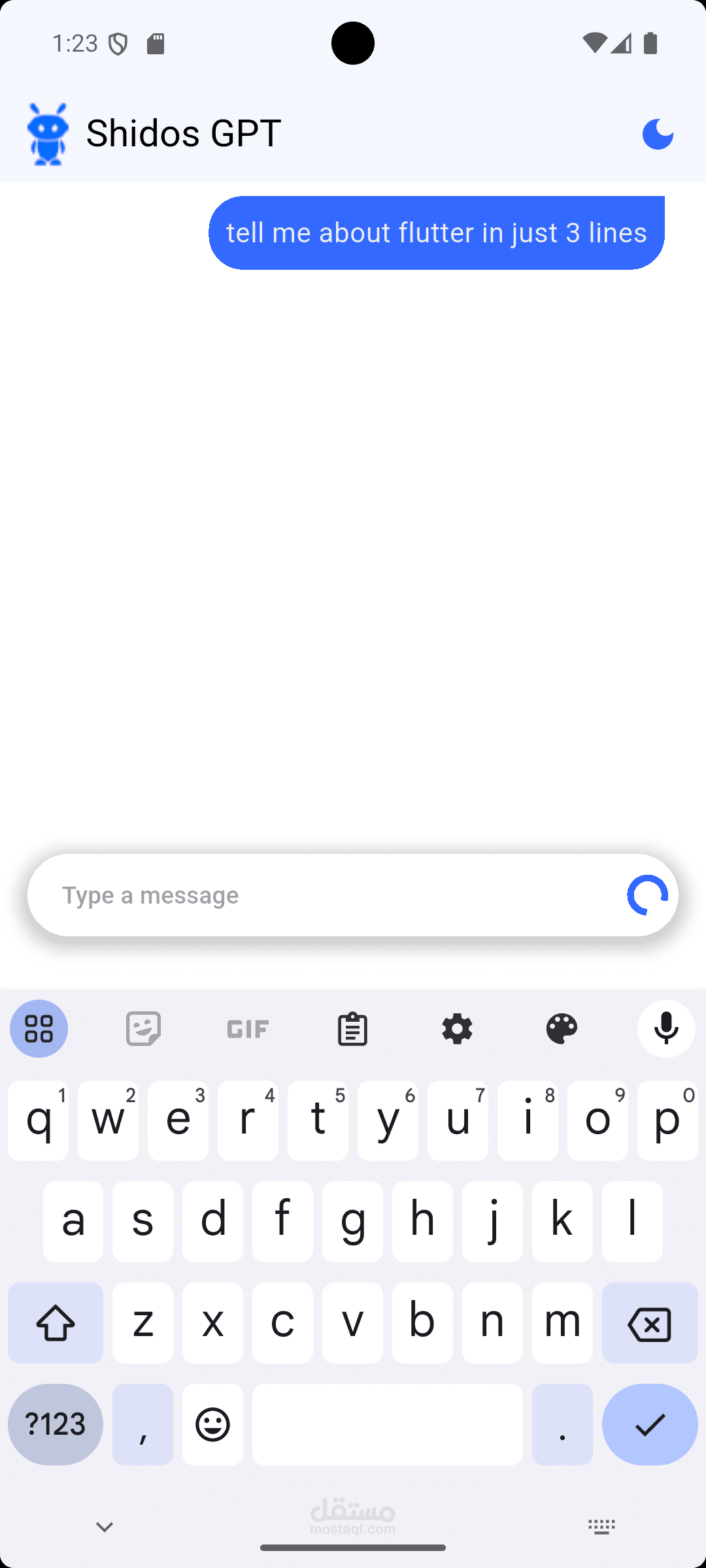Open the emoji keyboard
This screenshot has width=706, height=1568.
(212, 1424)
